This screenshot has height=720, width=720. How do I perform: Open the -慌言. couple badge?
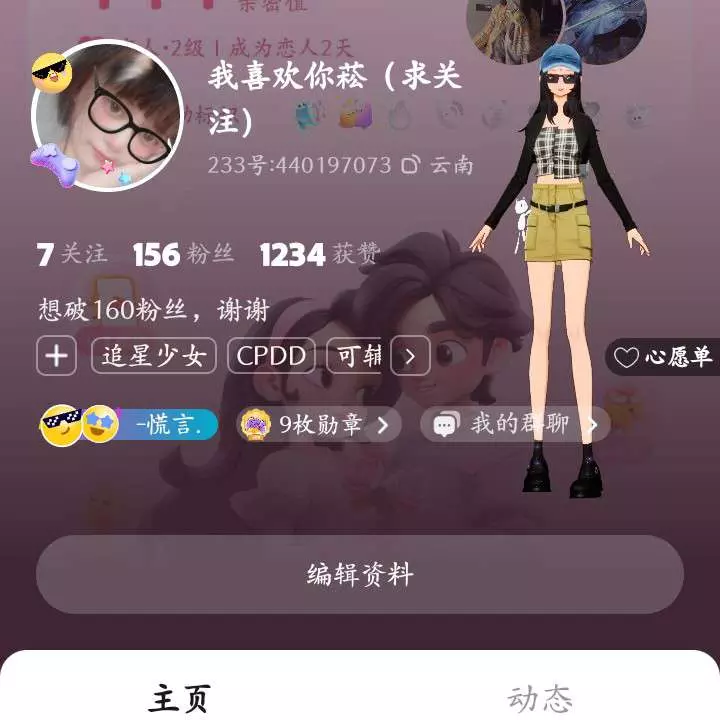(x=130, y=425)
